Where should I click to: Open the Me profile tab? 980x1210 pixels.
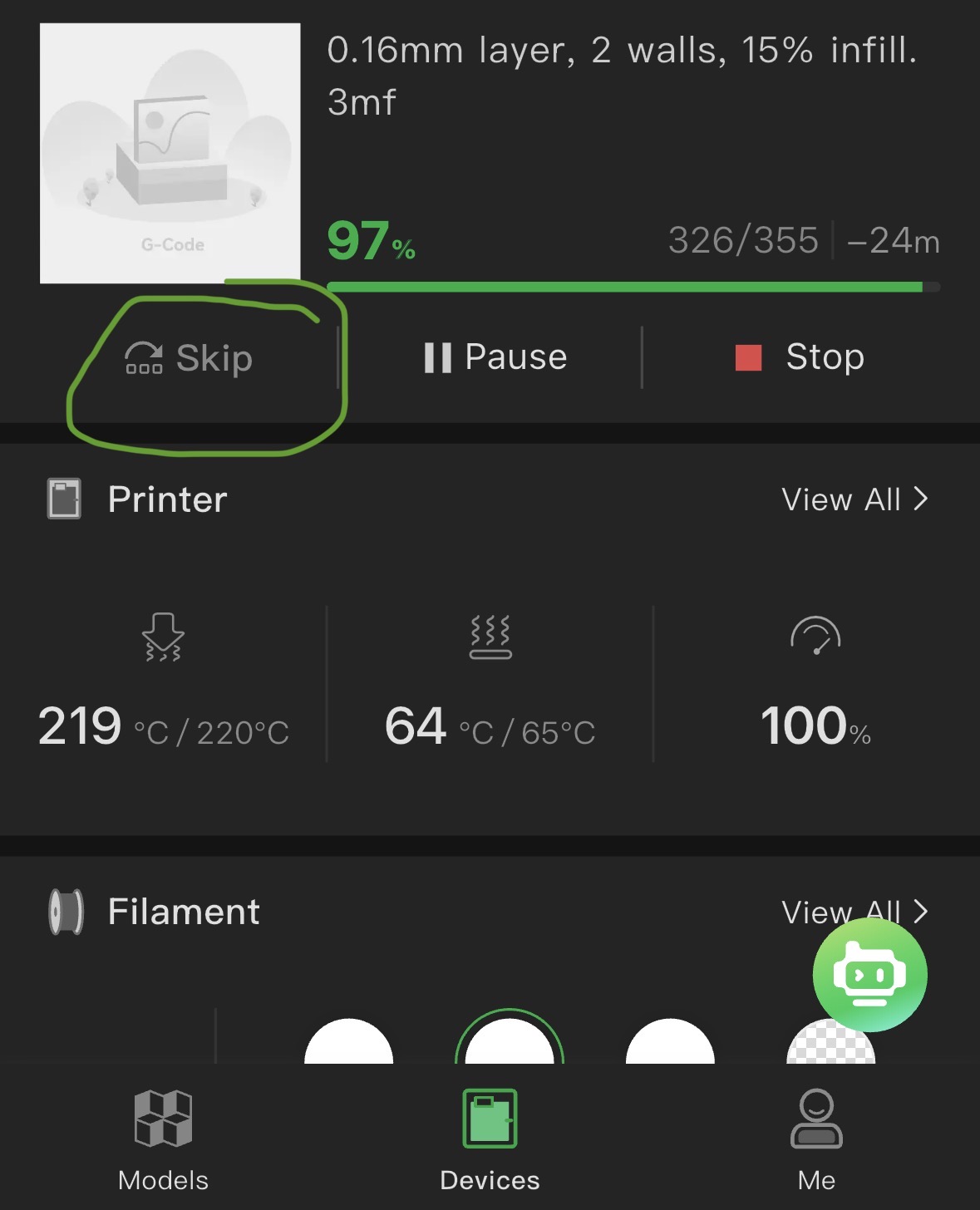tap(816, 1140)
